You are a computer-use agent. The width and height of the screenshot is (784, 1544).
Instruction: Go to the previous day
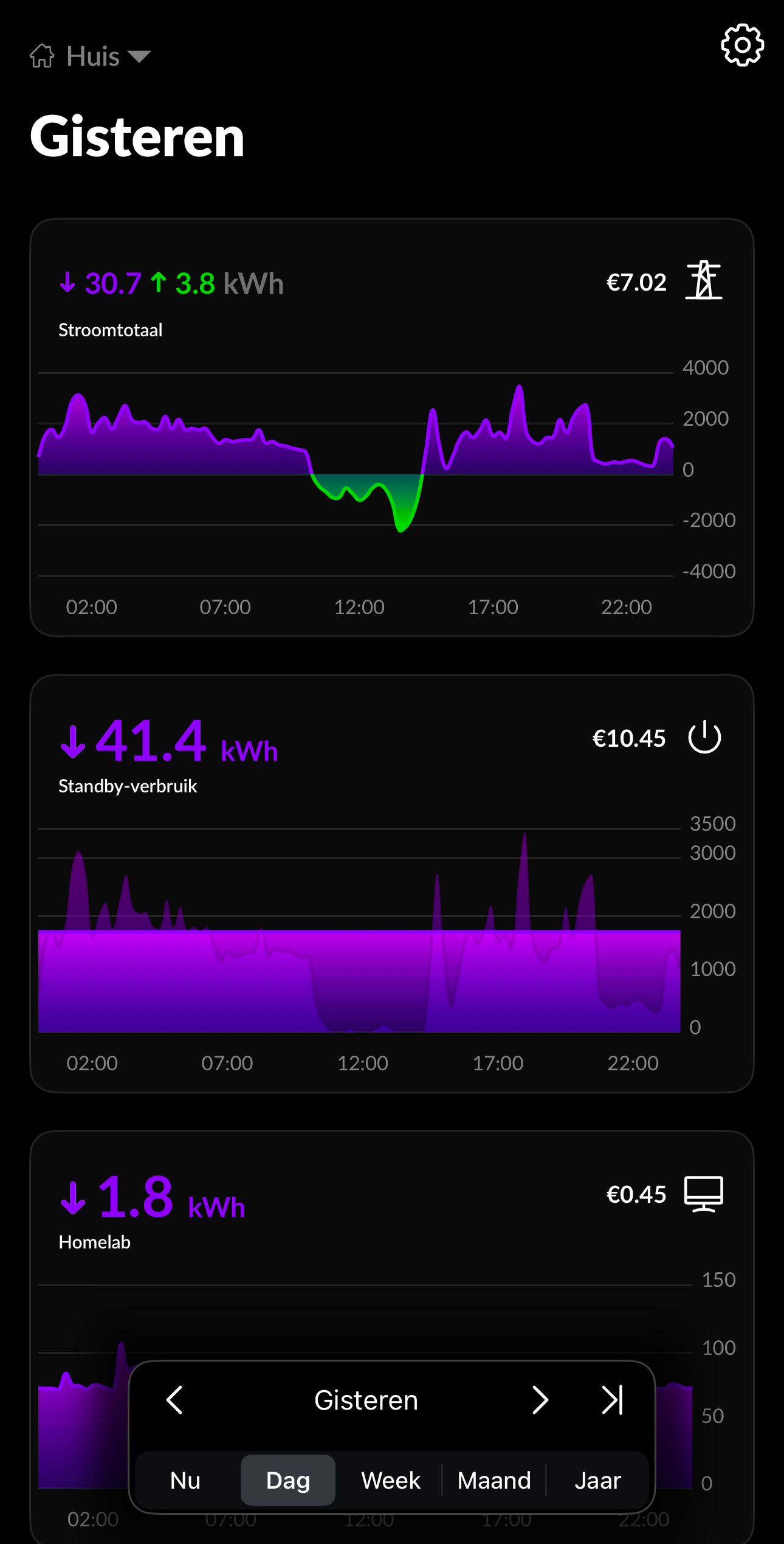(x=175, y=1400)
